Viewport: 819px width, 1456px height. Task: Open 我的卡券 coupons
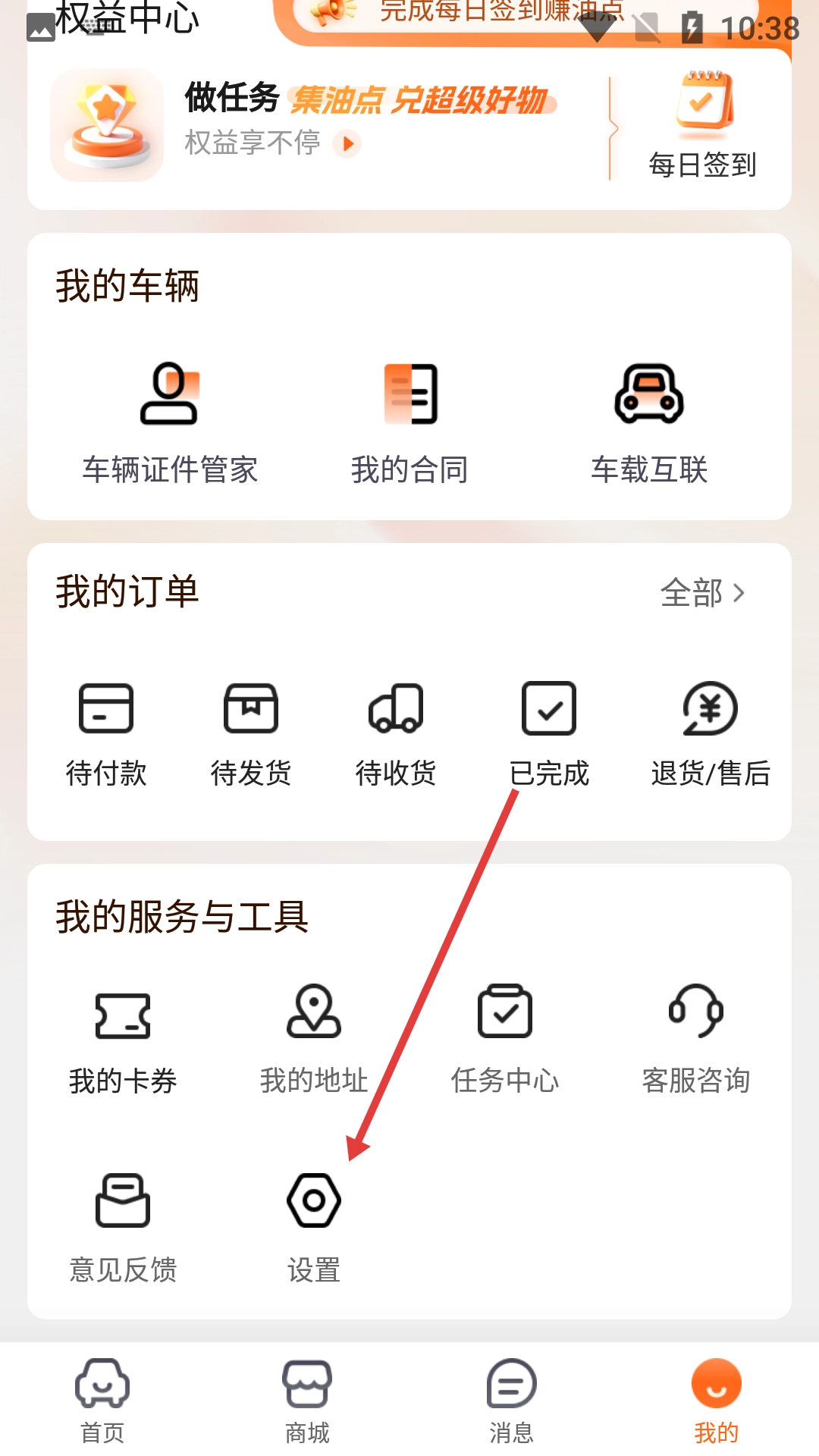coord(123,1040)
